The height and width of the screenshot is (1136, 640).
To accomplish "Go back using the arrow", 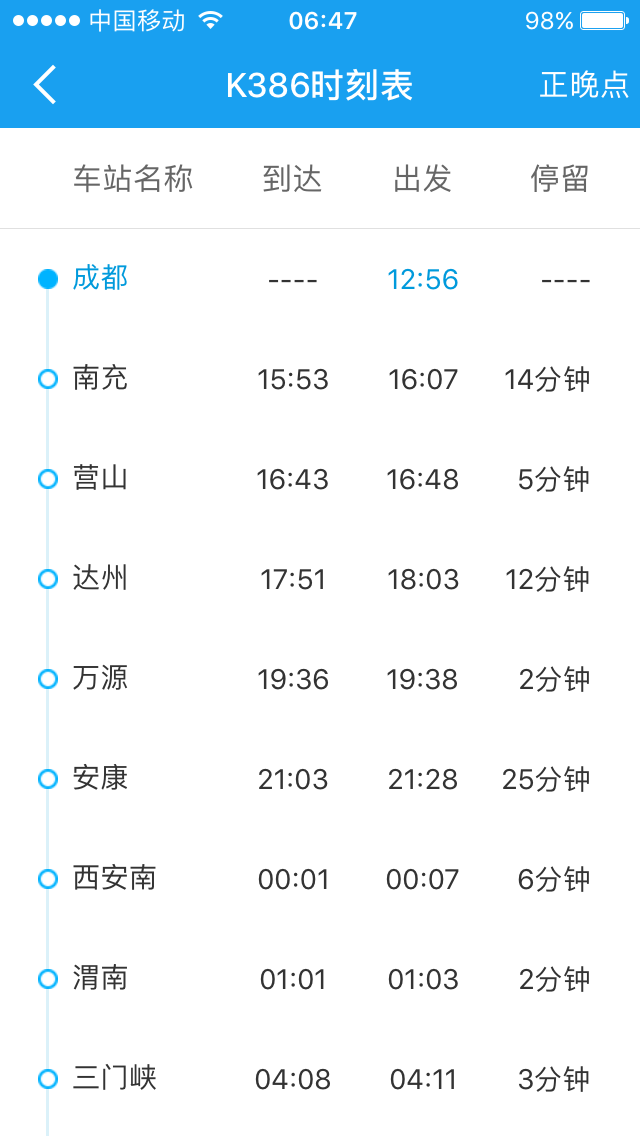I will [x=45, y=85].
